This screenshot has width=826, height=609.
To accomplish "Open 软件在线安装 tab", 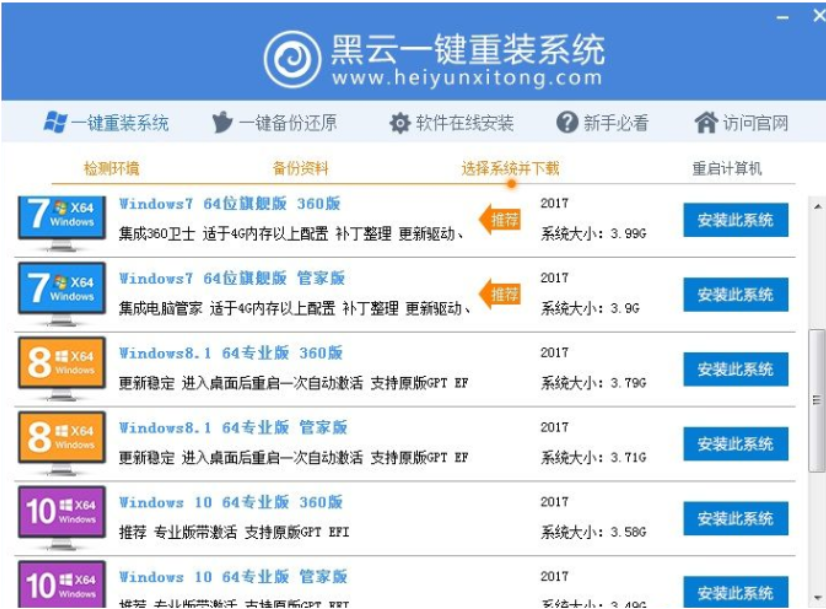I will [x=451, y=123].
